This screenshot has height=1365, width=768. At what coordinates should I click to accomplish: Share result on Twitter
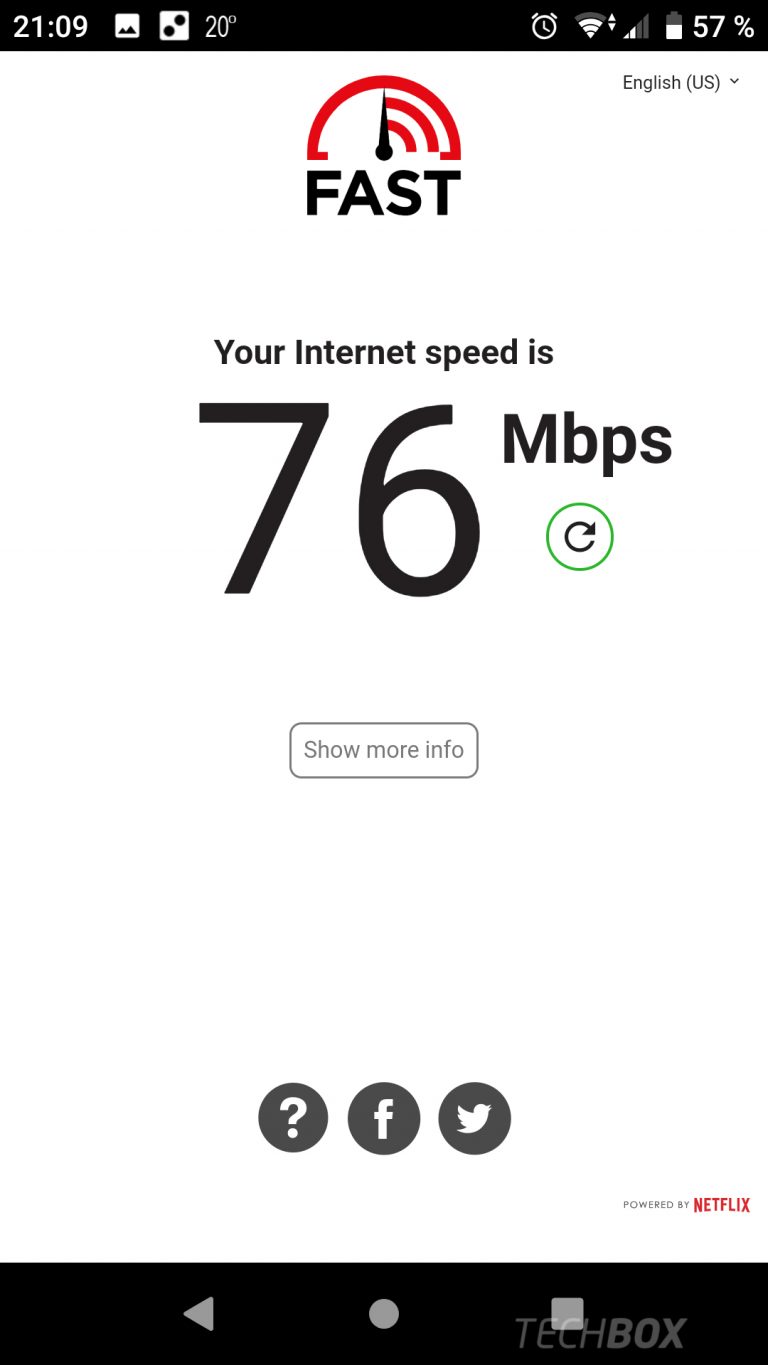(474, 1118)
